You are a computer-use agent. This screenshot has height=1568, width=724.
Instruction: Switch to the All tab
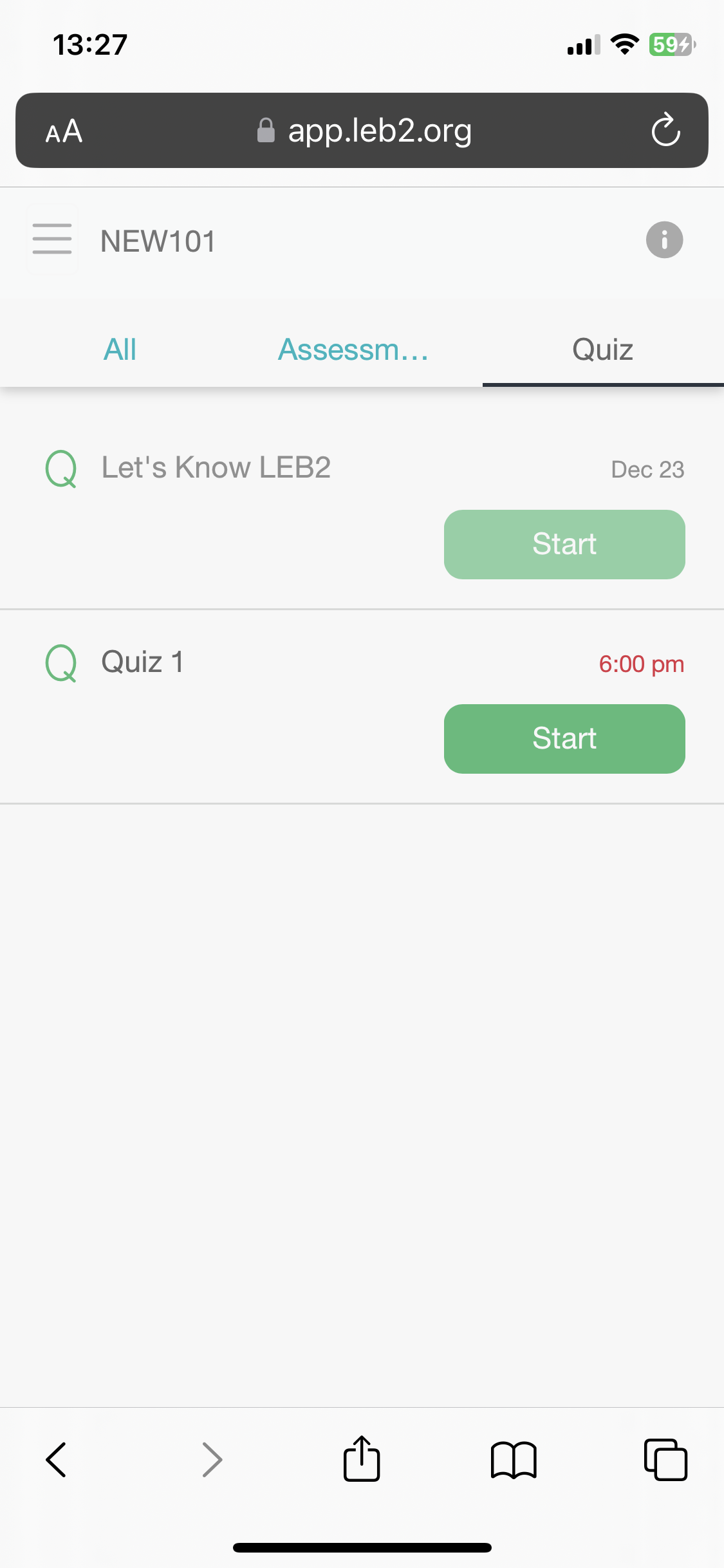[120, 349]
